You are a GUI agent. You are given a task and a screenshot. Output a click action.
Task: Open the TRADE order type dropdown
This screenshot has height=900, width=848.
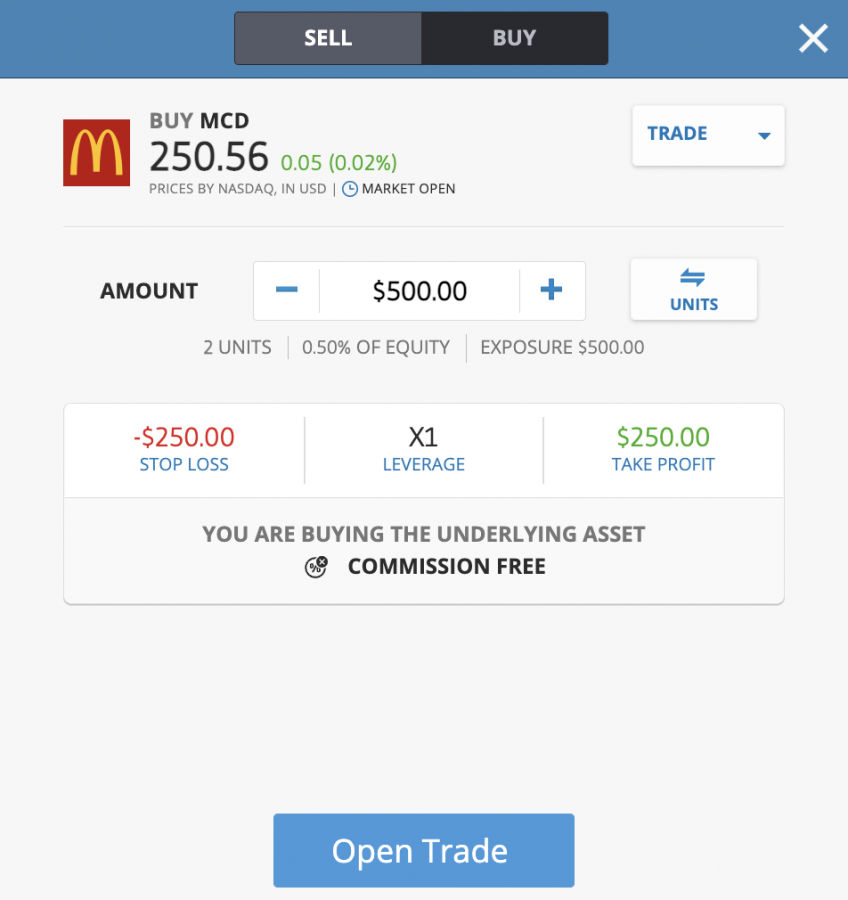708,135
